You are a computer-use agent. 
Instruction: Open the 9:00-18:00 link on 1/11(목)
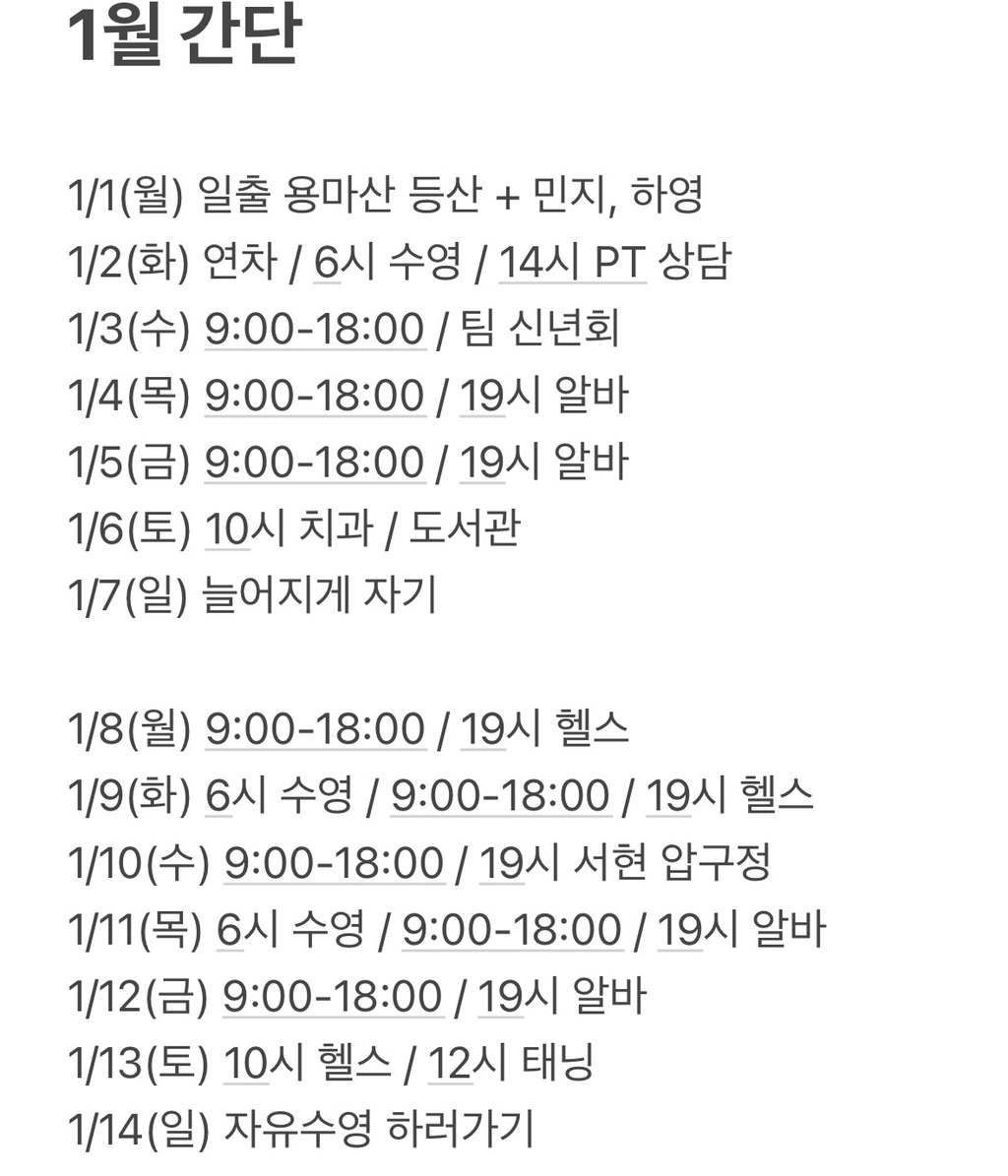pos(513,930)
